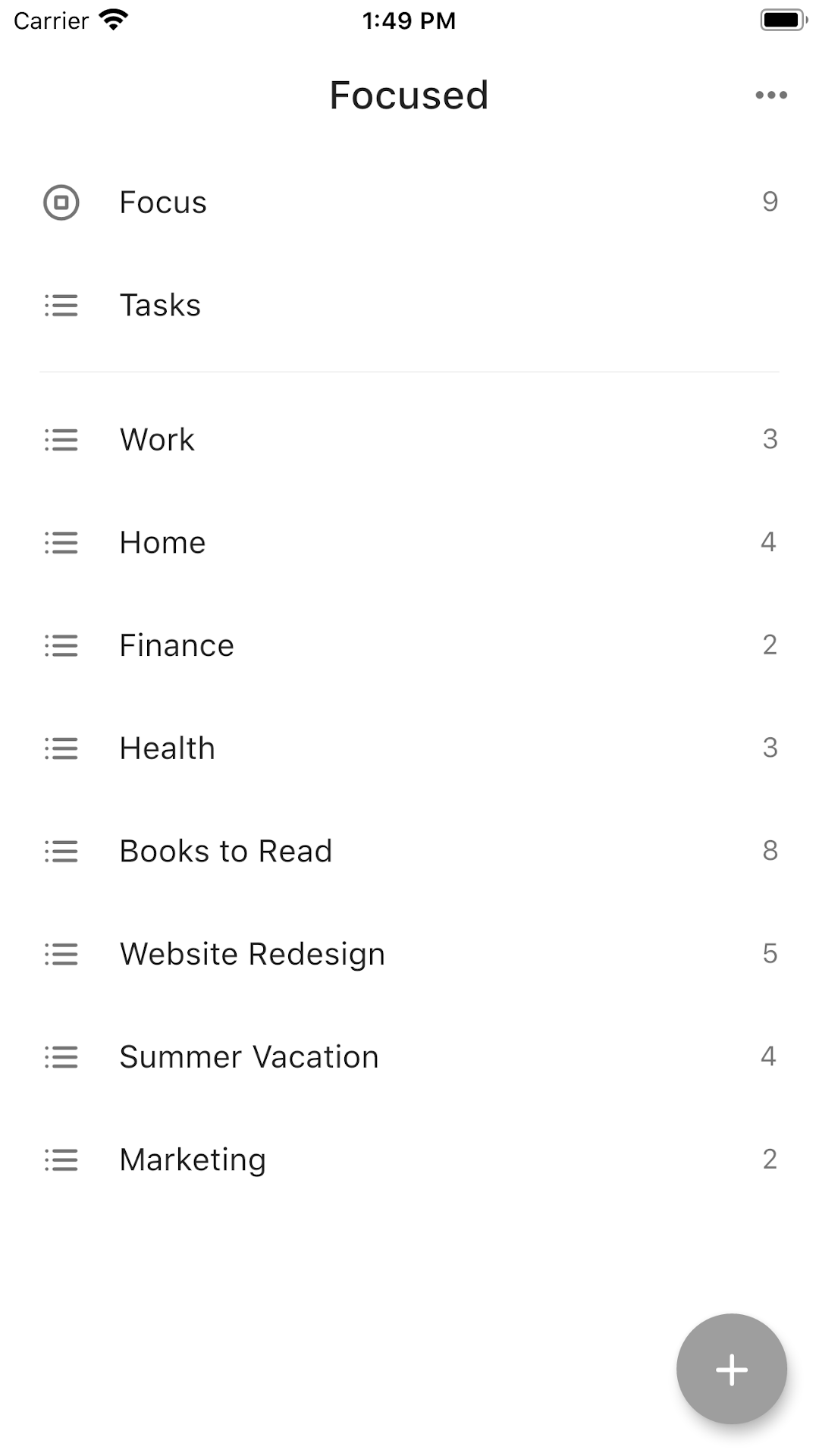The width and height of the screenshot is (819, 1456).
Task: Open the Website Redesign list
Action: click(x=252, y=954)
